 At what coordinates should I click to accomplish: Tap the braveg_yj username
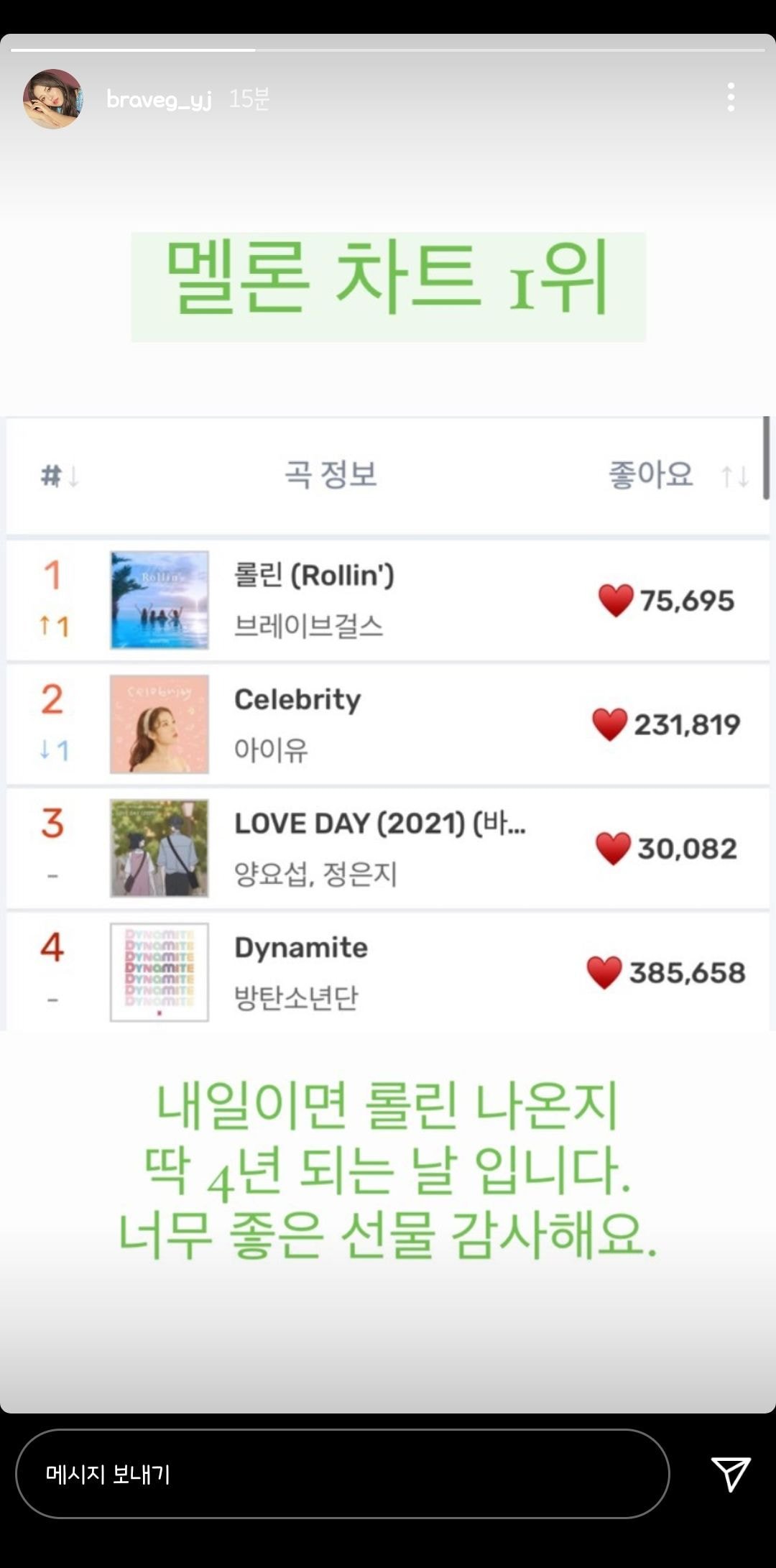(159, 99)
